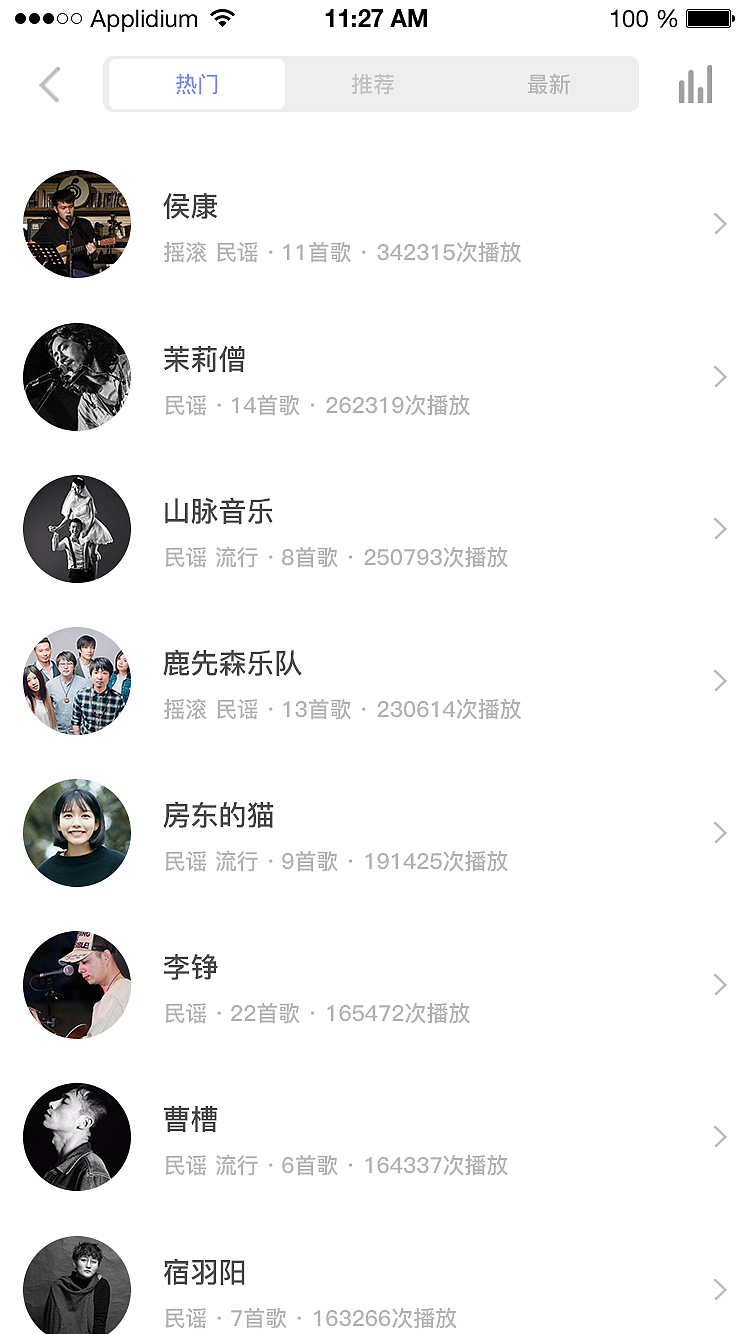Switch to the 最新 tab
This screenshot has width=750, height=1334.
(x=548, y=85)
